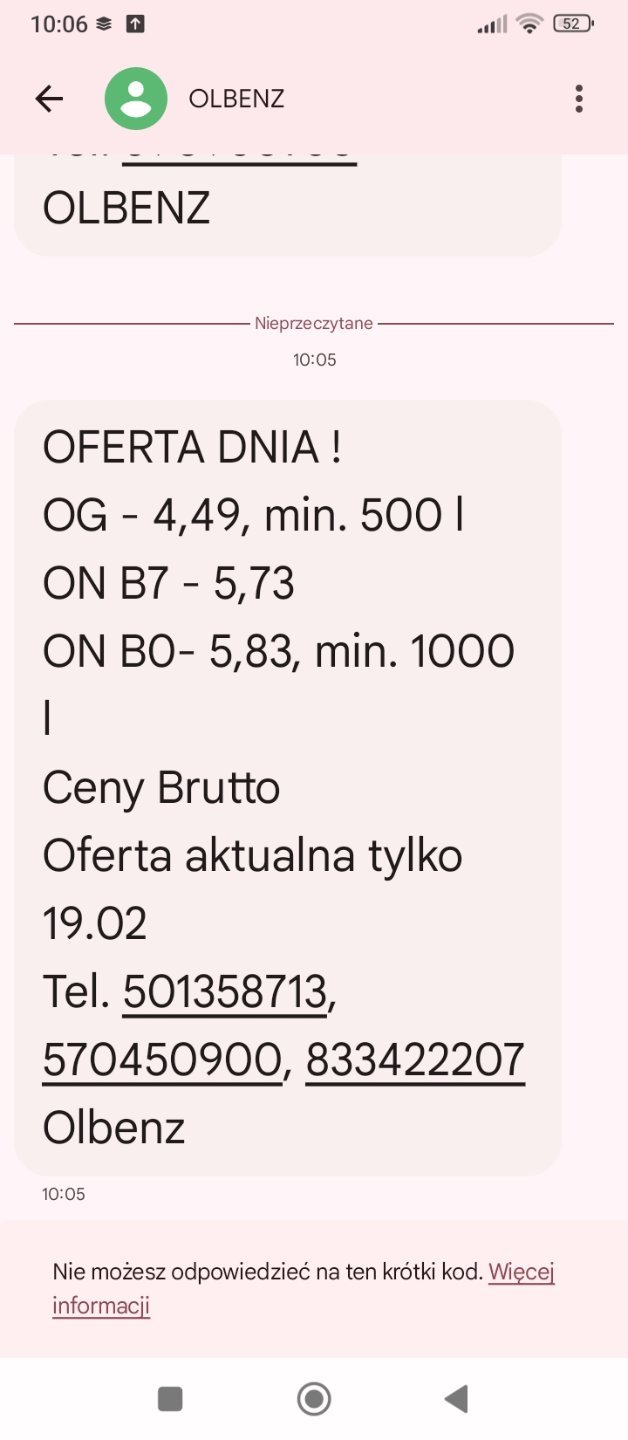The height and width of the screenshot is (1440, 628).
Task: Dial the phone number 570450900
Action: coord(162,1060)
